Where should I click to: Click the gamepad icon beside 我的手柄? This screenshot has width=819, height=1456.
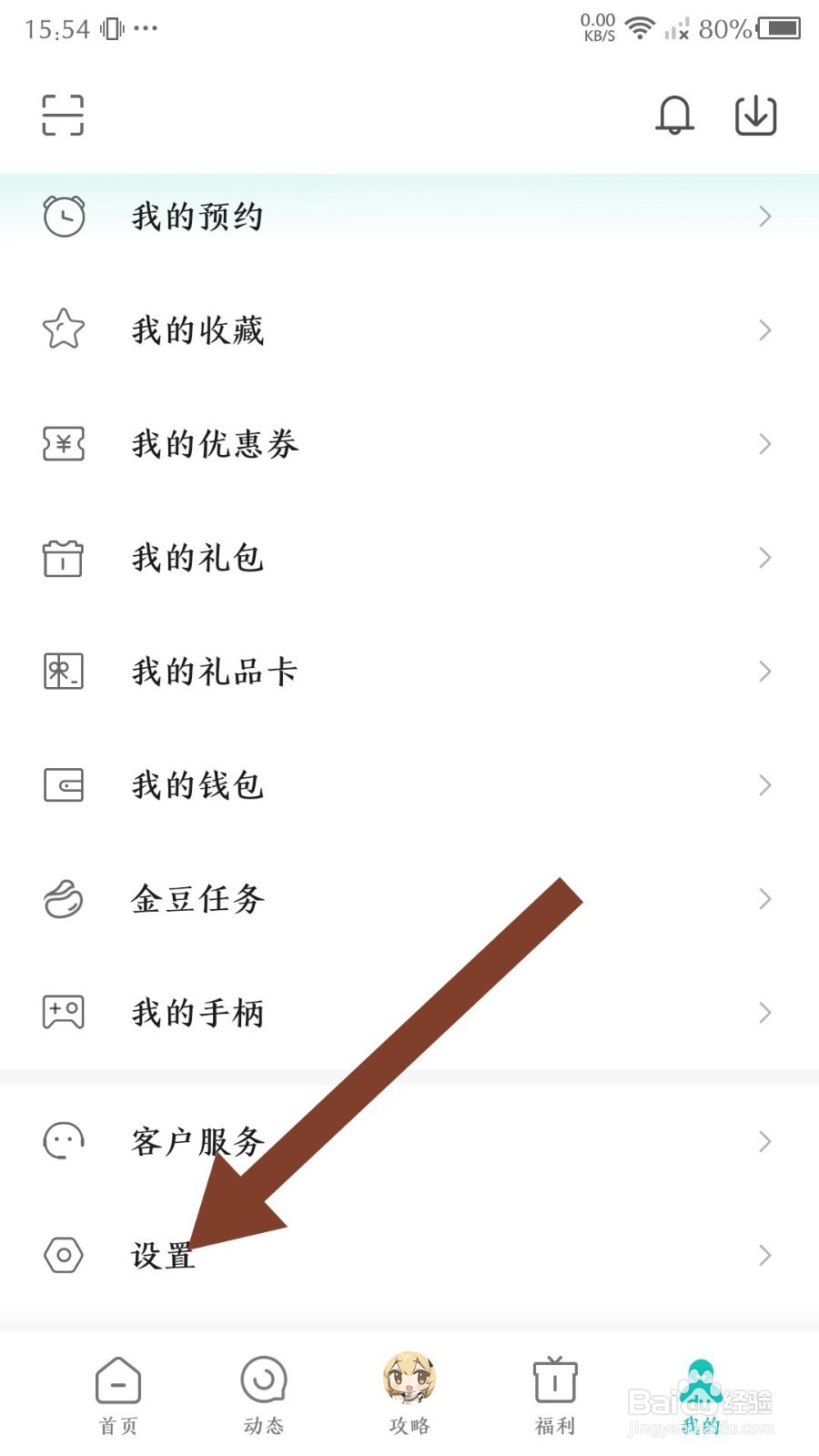pyautogui.click(x=63, y=1012)
